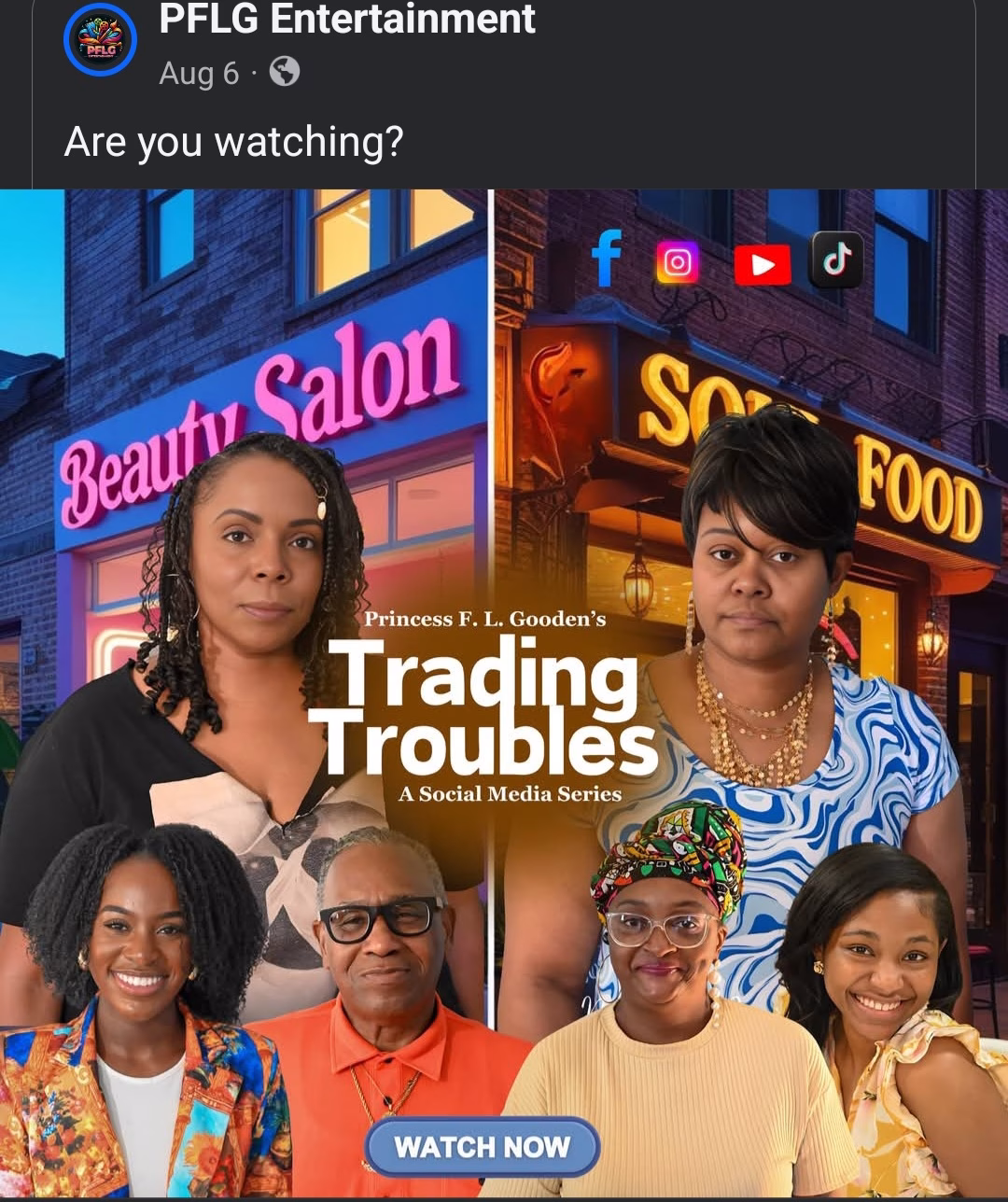This screenshot has width=1008, height=1202.
Task: Open the Trading Troubles post image
Action: pos(504,692)
